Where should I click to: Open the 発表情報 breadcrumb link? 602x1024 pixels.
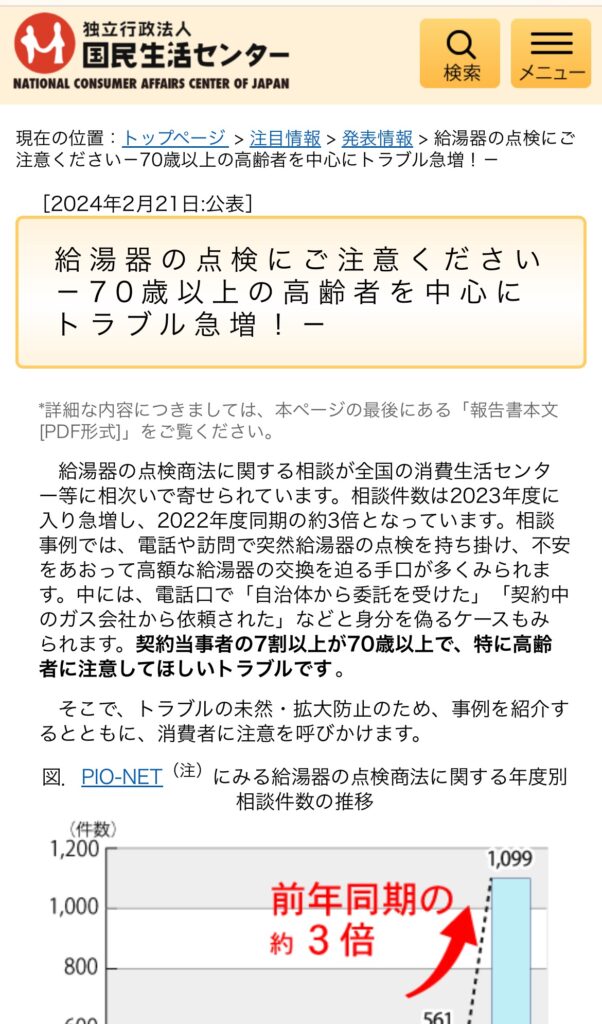pyautogui.click(x=377, y=138)
